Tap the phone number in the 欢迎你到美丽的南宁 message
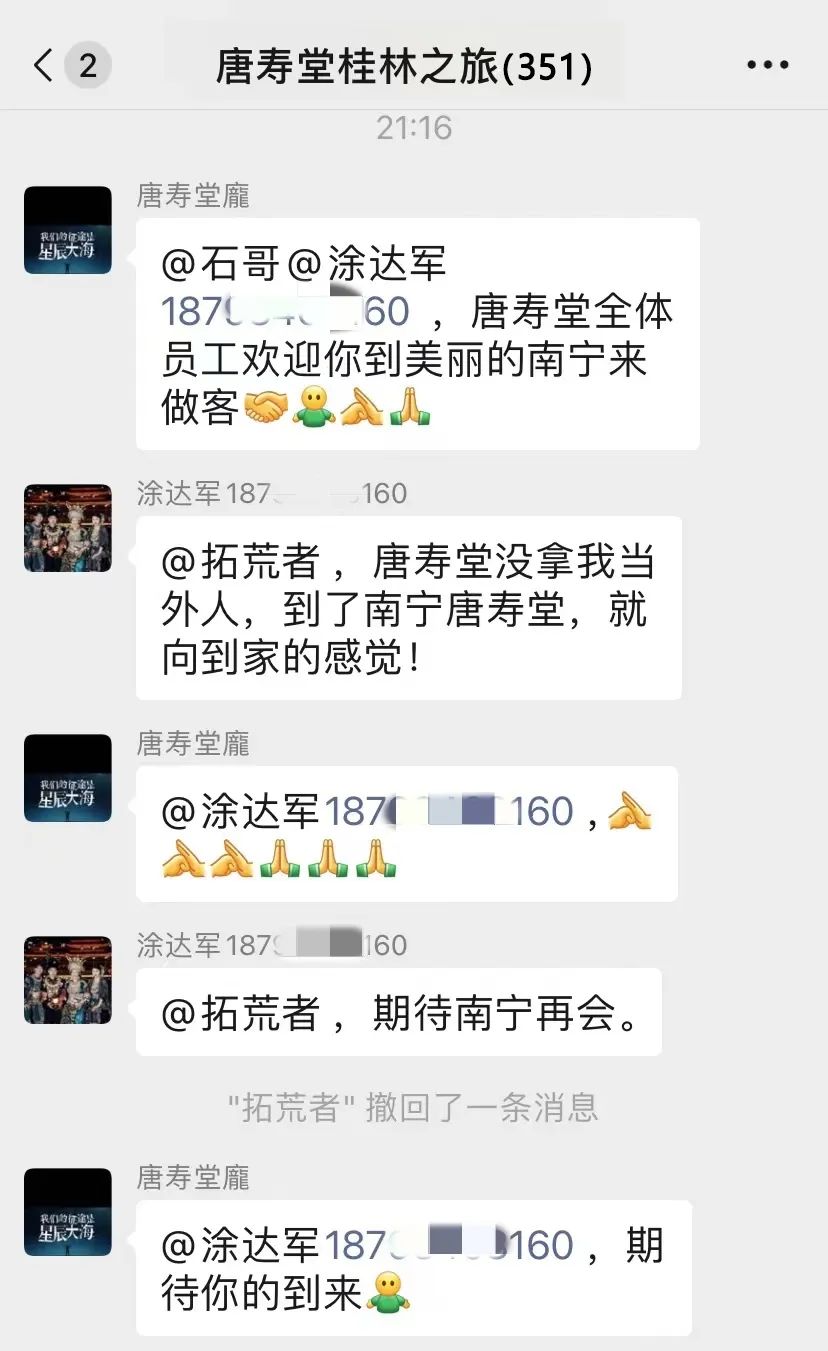 point(286,312)
